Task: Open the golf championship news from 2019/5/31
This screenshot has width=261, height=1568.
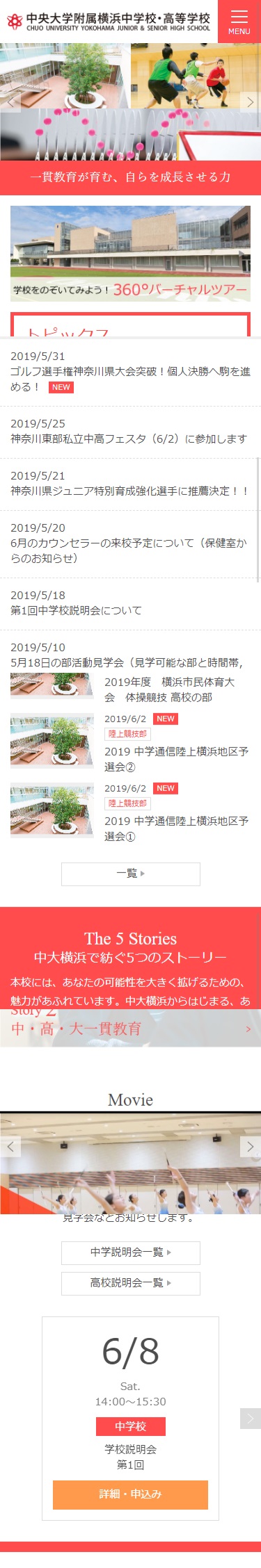Action: (x=130, y=372)
